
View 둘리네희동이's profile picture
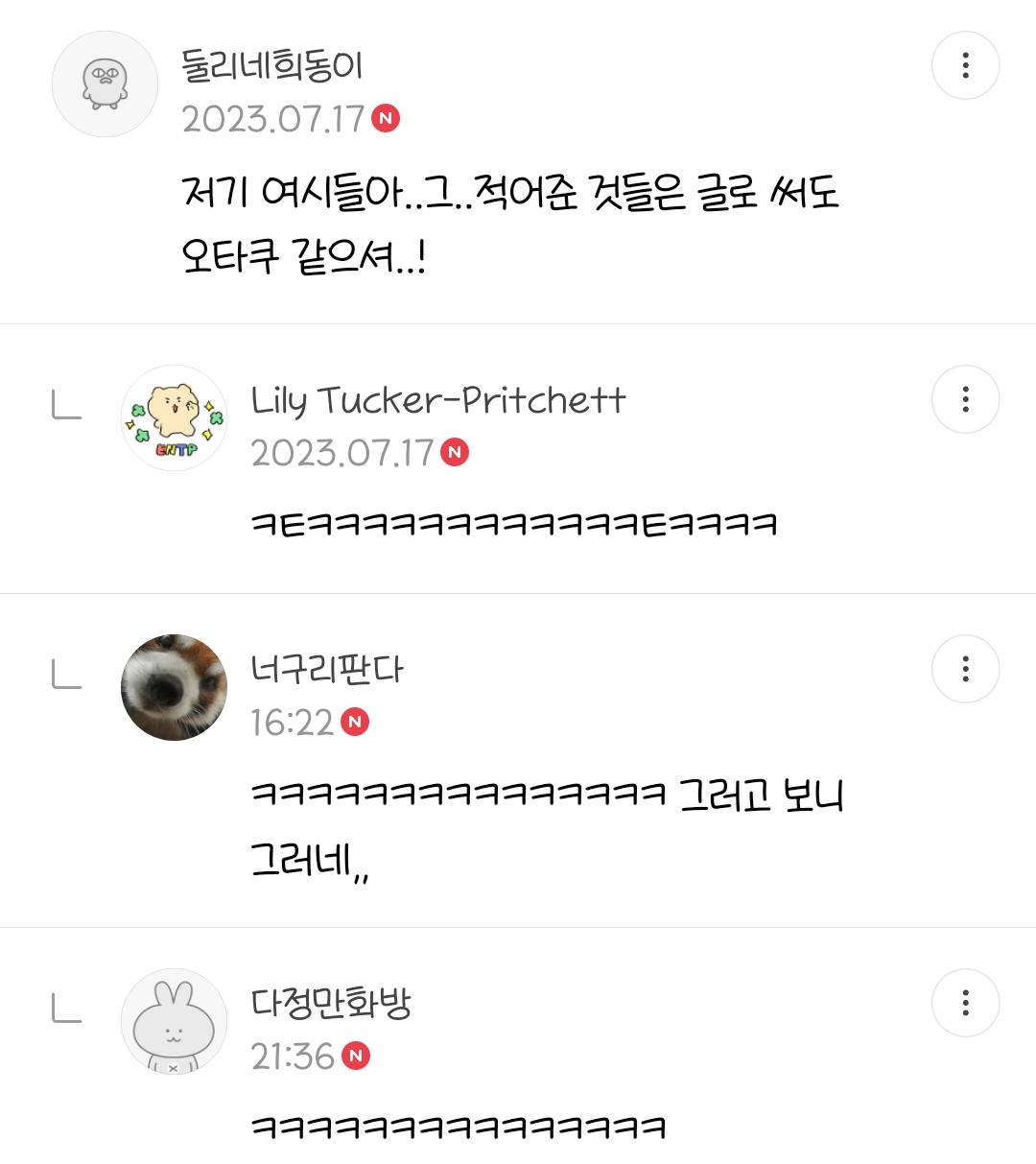[105, 84]
